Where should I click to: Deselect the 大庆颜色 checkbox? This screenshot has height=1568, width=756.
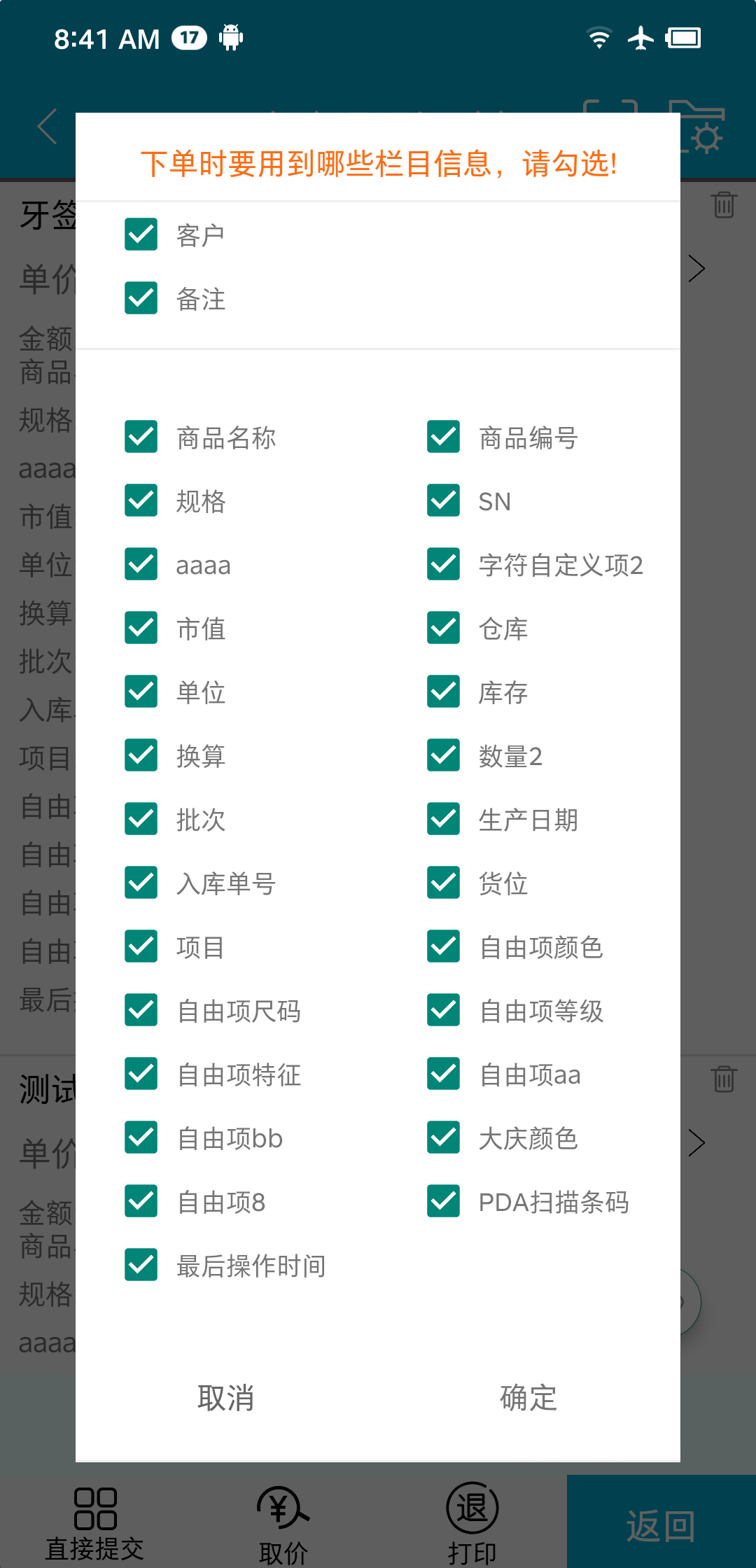[444, 1138]
